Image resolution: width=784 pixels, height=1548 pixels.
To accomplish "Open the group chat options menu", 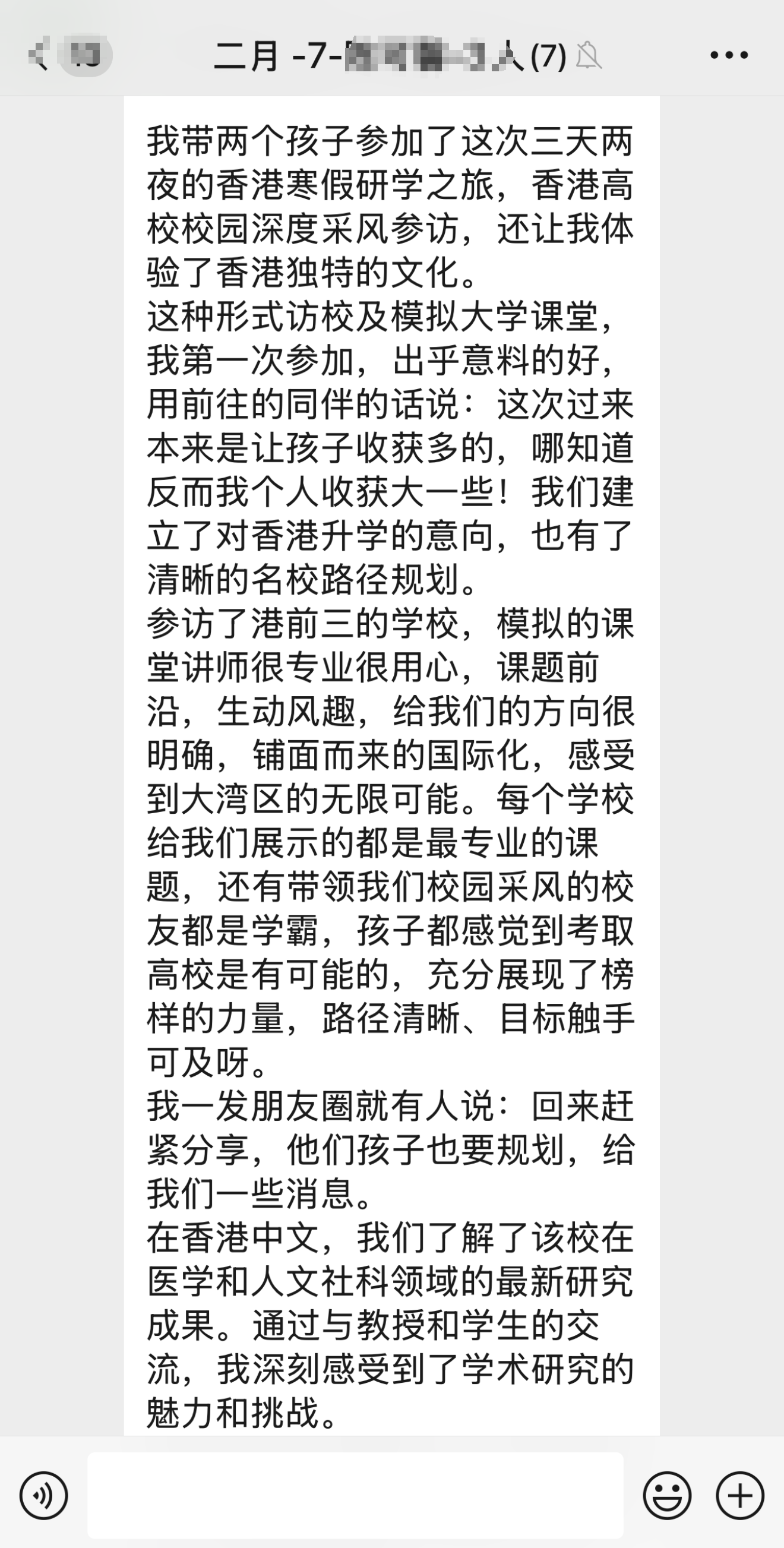I will click(728, 55).
